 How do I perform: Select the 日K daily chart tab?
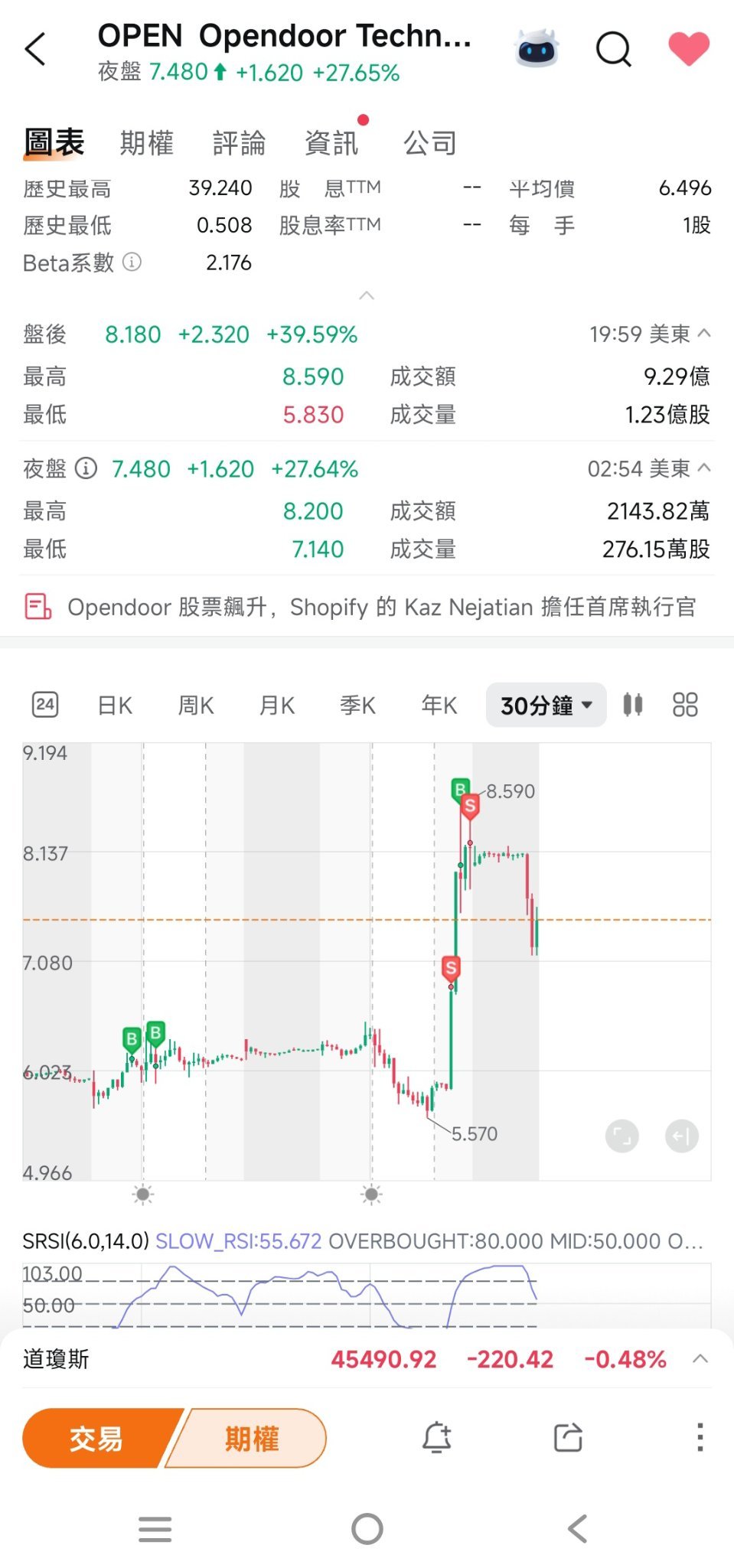click(113, 704)
